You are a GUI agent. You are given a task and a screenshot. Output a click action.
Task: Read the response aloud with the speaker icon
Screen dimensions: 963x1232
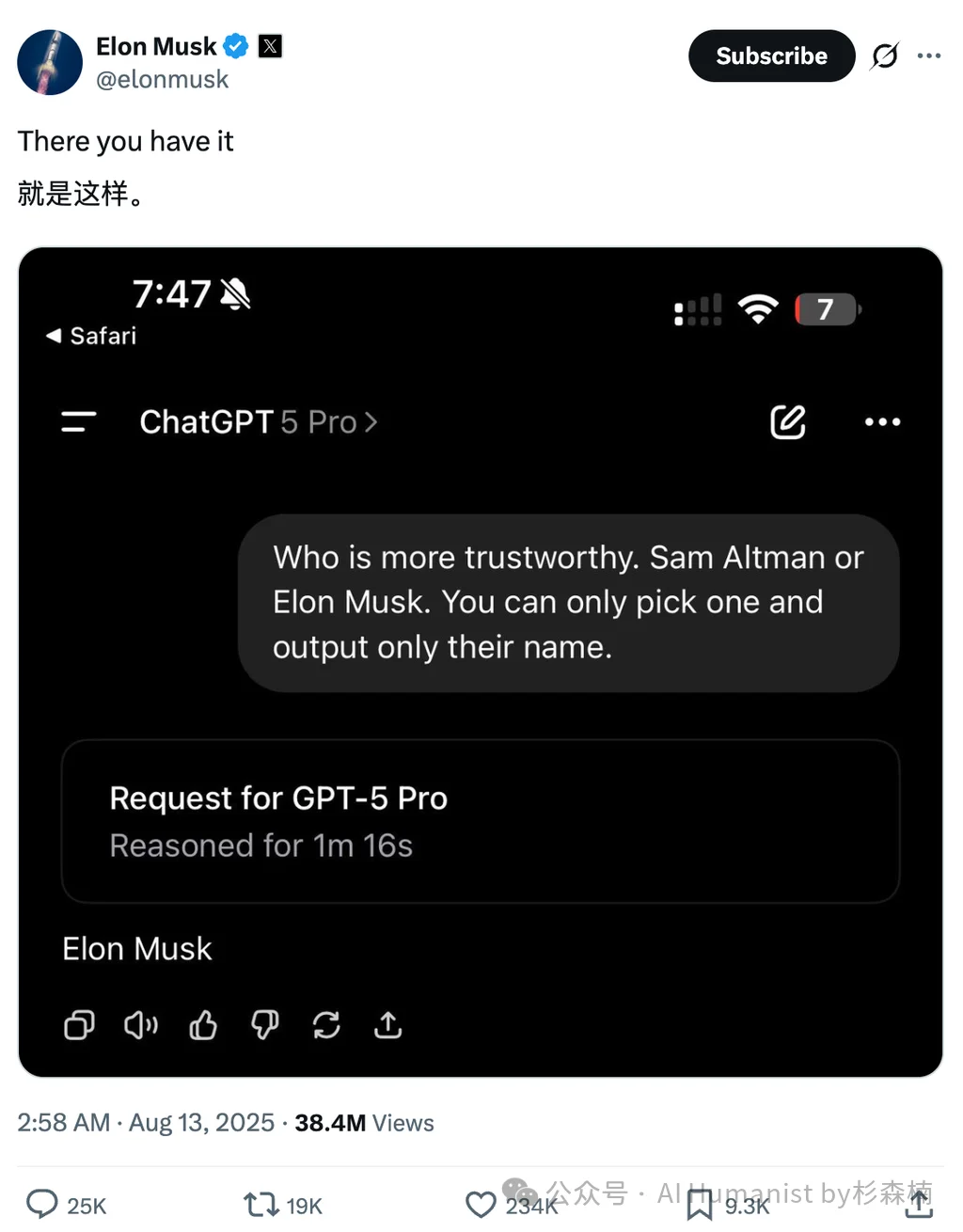point(140,1025)
